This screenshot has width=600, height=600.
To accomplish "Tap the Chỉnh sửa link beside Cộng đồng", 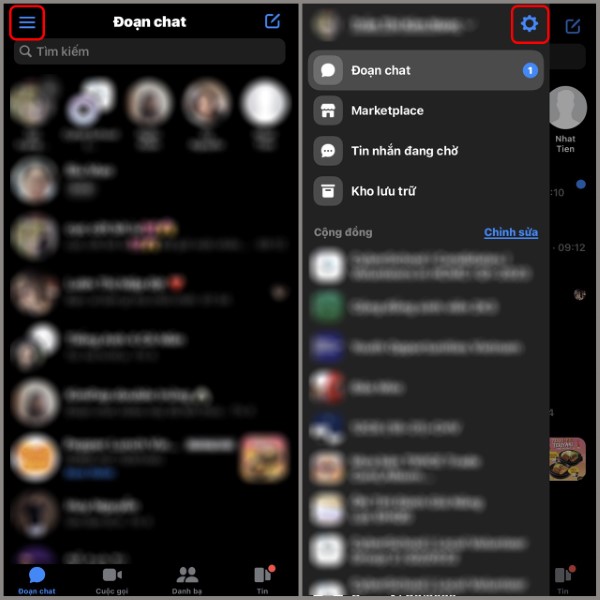I will [510, 232].
